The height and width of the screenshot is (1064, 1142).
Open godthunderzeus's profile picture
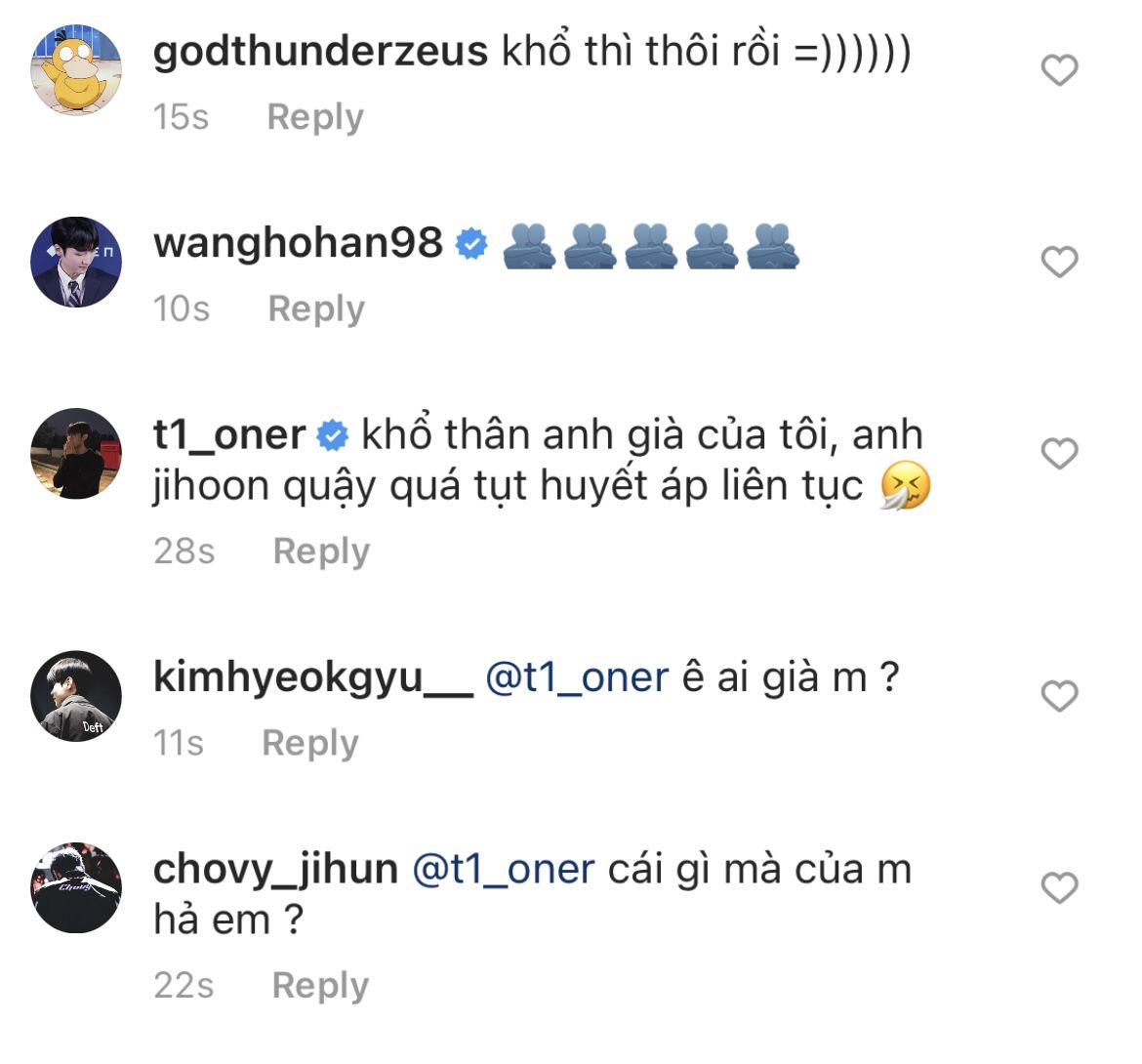(76, 70)
